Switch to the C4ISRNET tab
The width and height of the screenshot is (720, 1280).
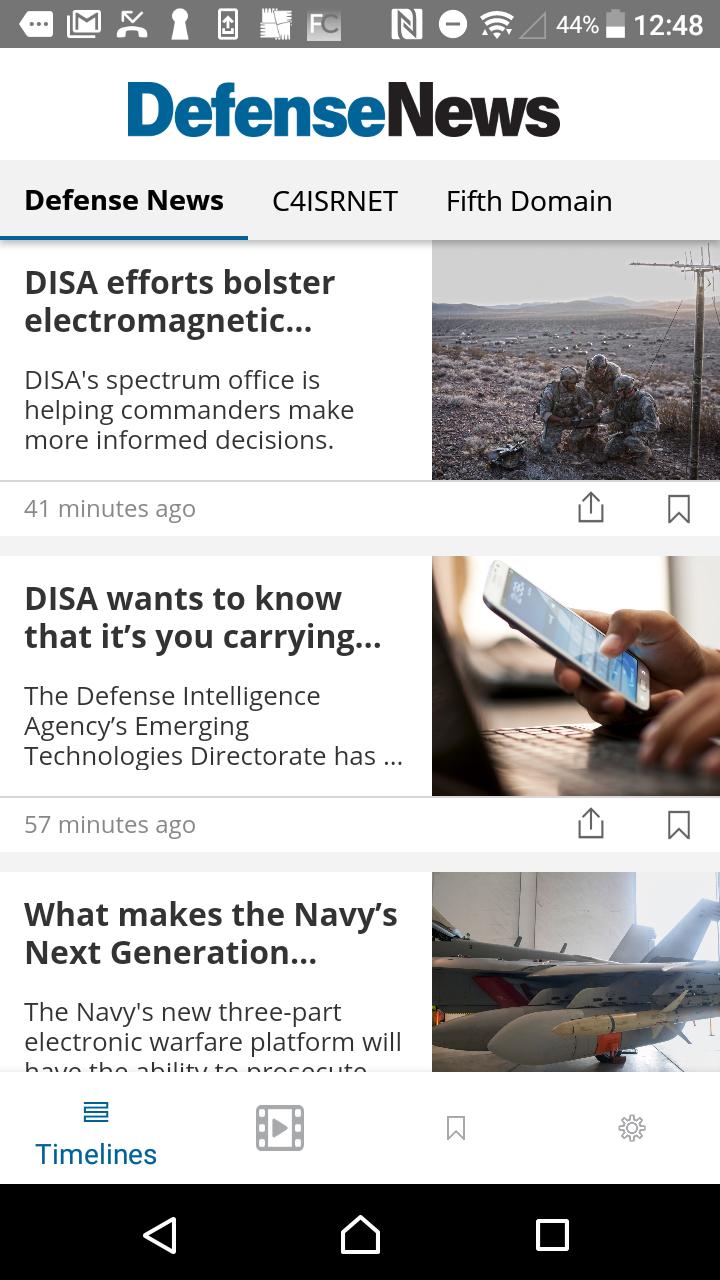pos(335,201)
